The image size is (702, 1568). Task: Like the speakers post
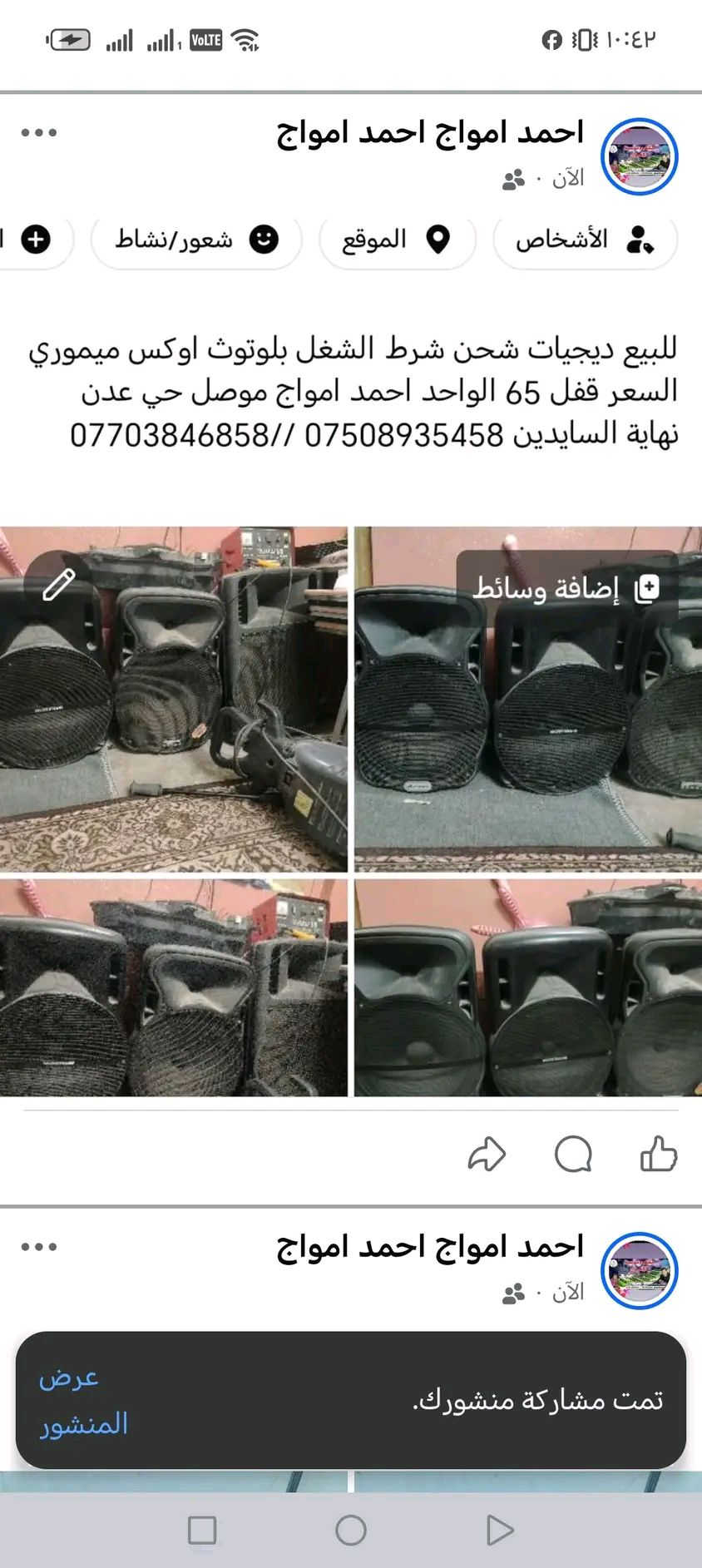pyautogui.click(x=658, y=1154)
